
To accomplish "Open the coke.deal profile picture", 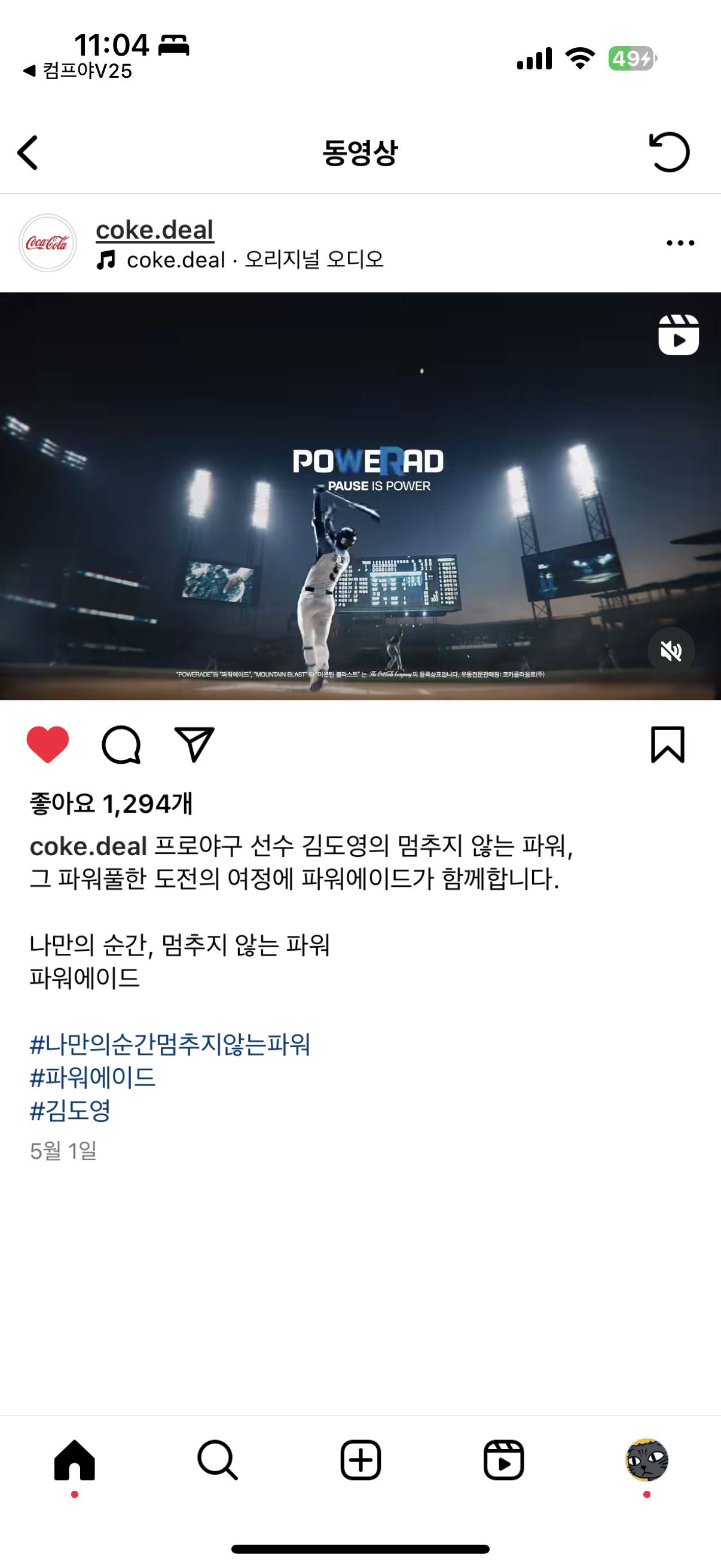I will (x=47, y=243).
